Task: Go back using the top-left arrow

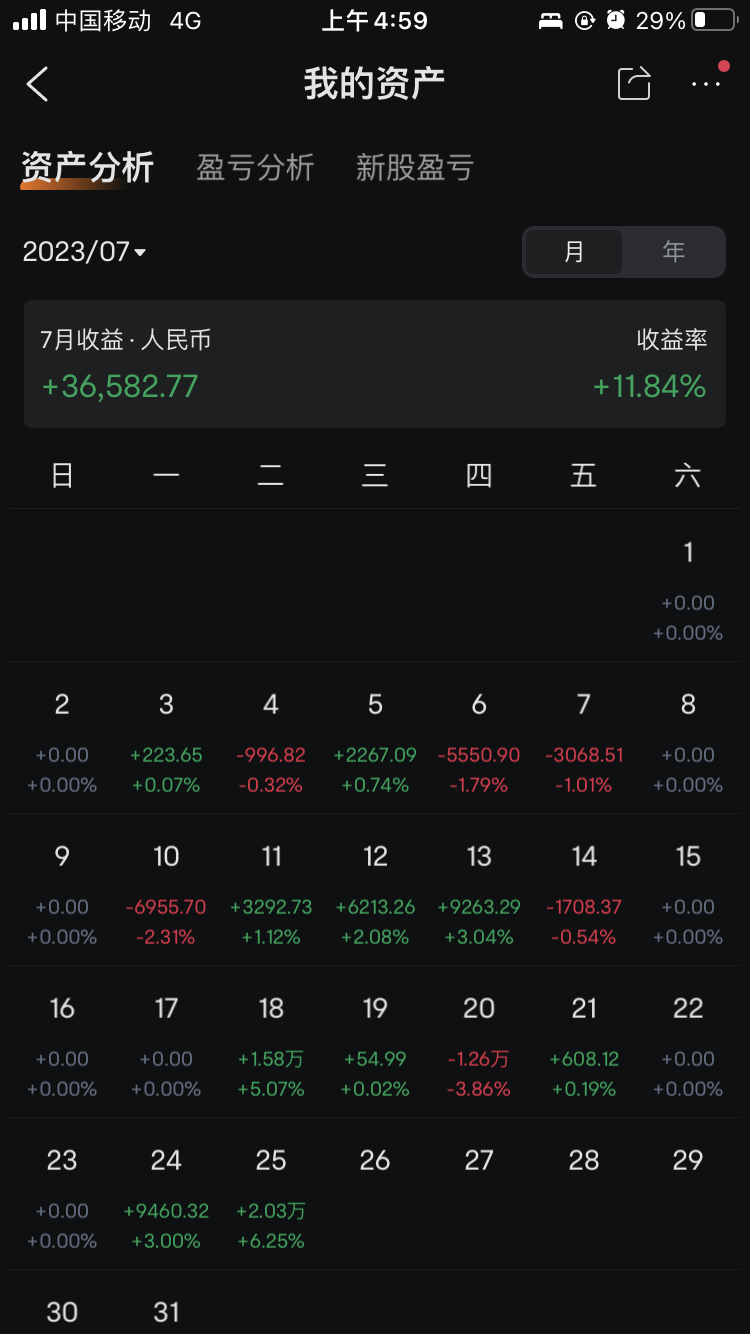Action: [38, 84]
